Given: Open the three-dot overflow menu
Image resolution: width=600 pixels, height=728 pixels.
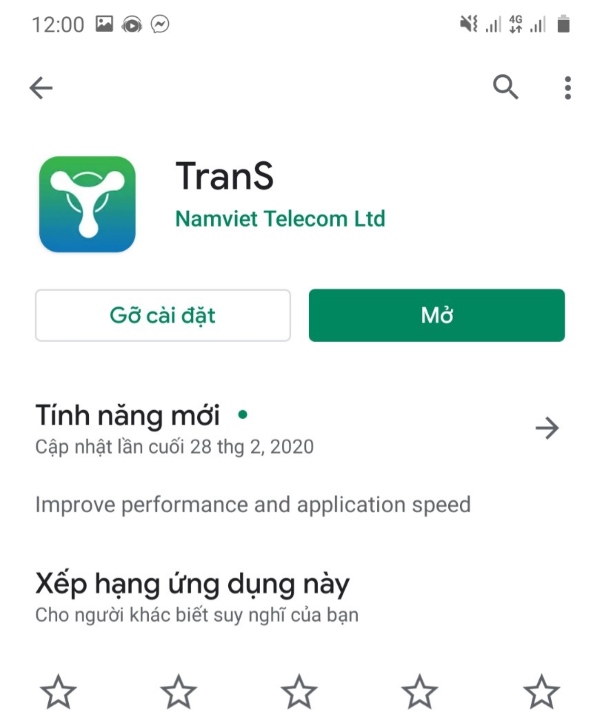Looking at the screenshot, I should (x=567, y=88).
